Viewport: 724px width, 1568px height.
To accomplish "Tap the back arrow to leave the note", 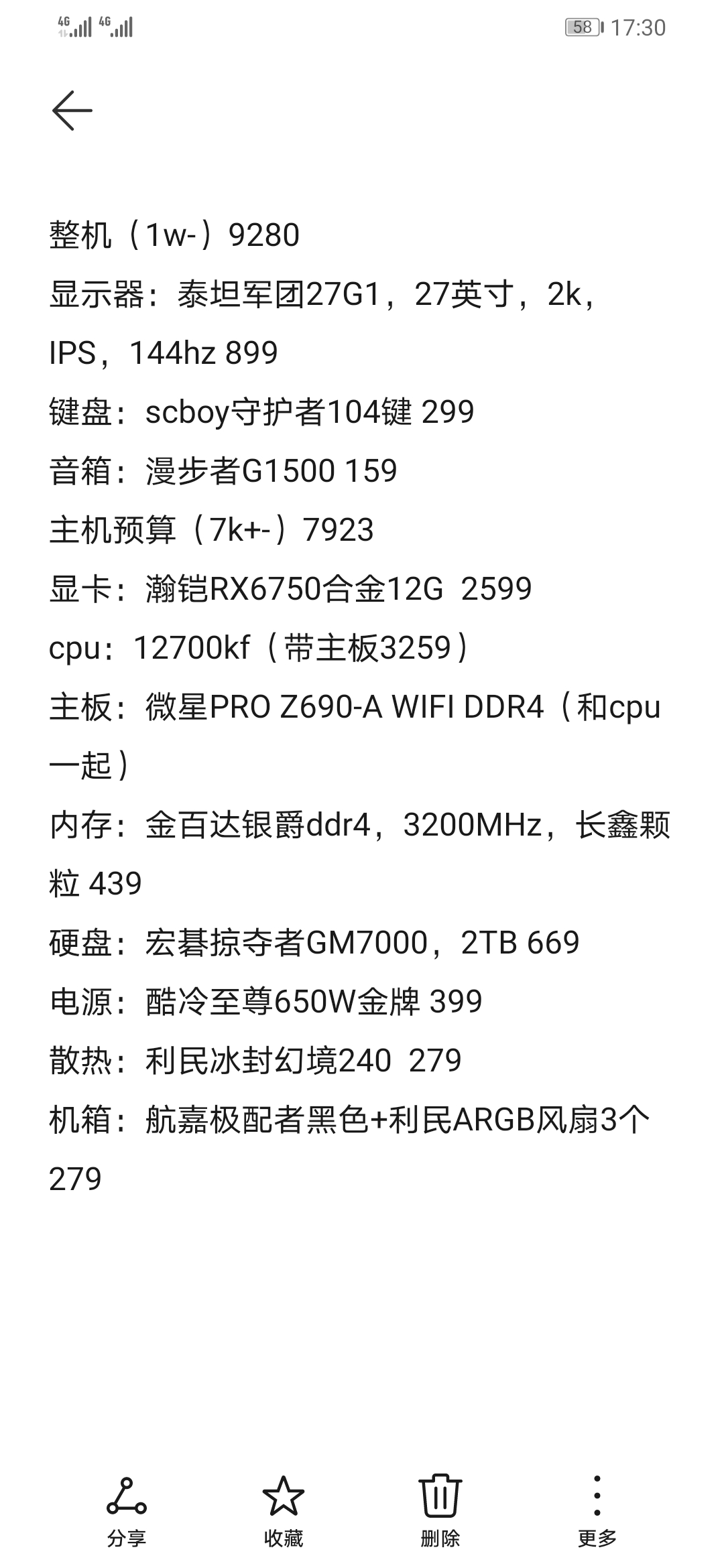I will pyautogui.click(x=72, y=111).
